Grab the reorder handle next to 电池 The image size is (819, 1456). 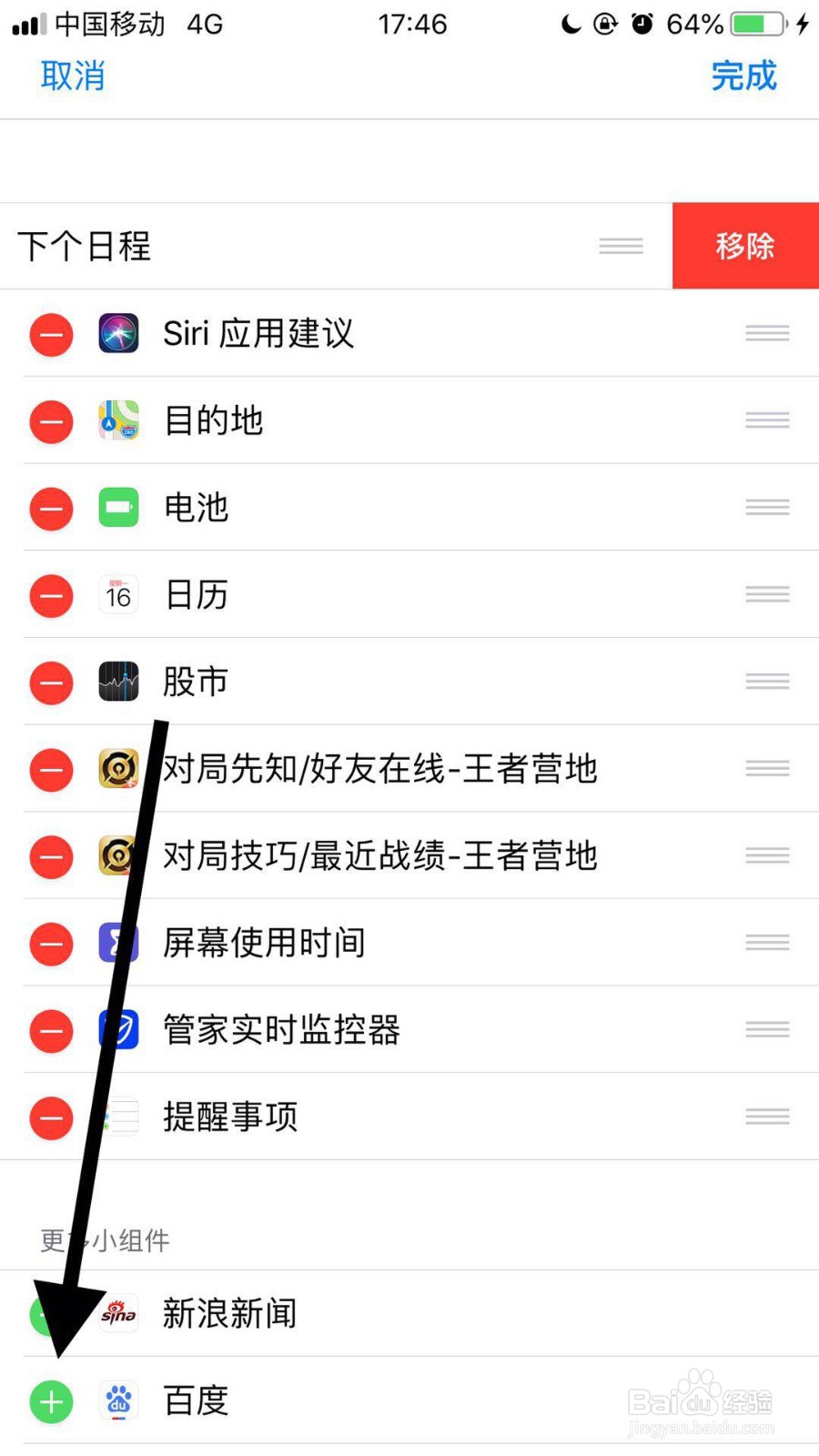(766, 508)
